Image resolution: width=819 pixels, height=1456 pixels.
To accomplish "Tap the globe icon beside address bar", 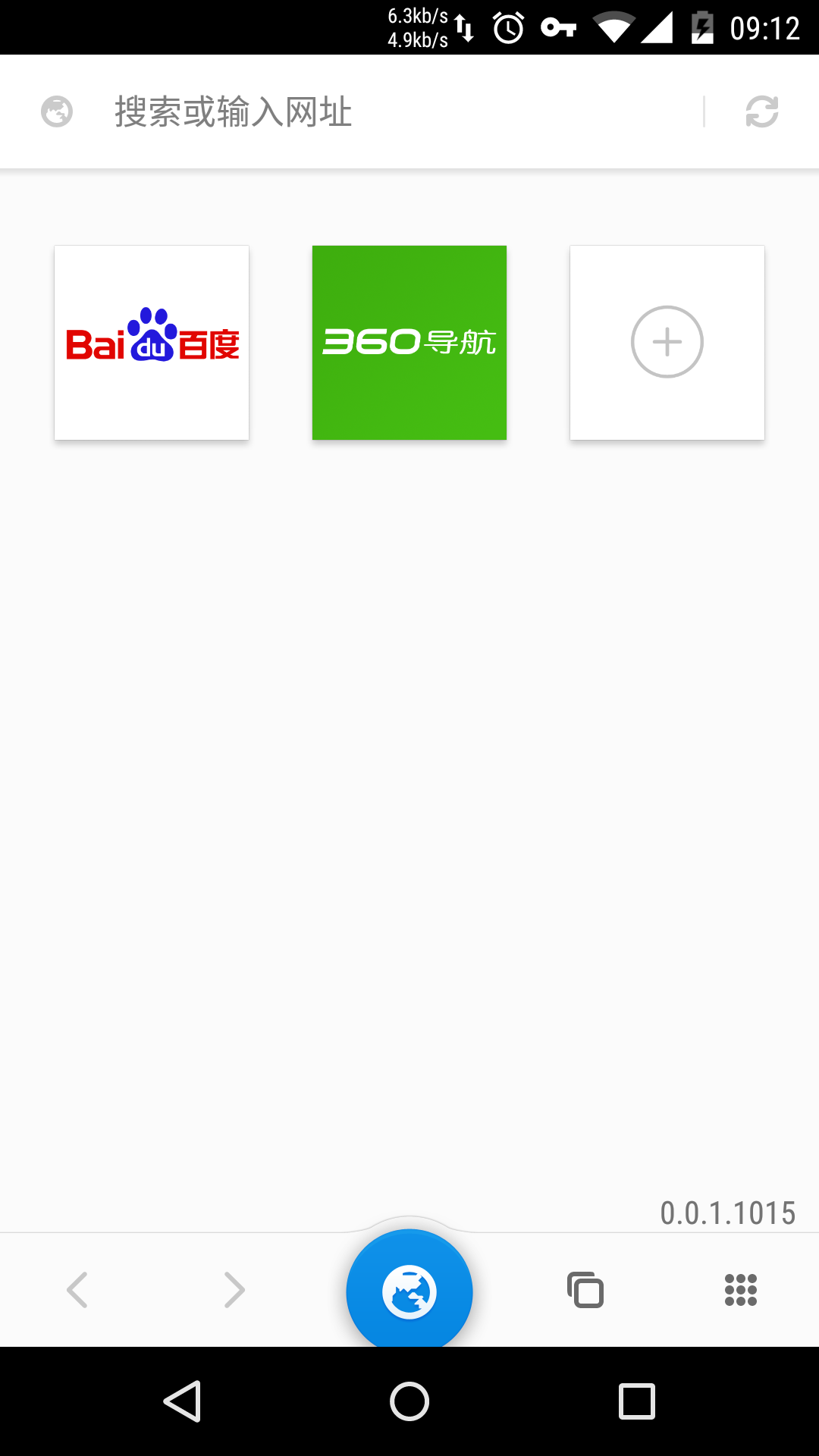I will click(56, 111).
